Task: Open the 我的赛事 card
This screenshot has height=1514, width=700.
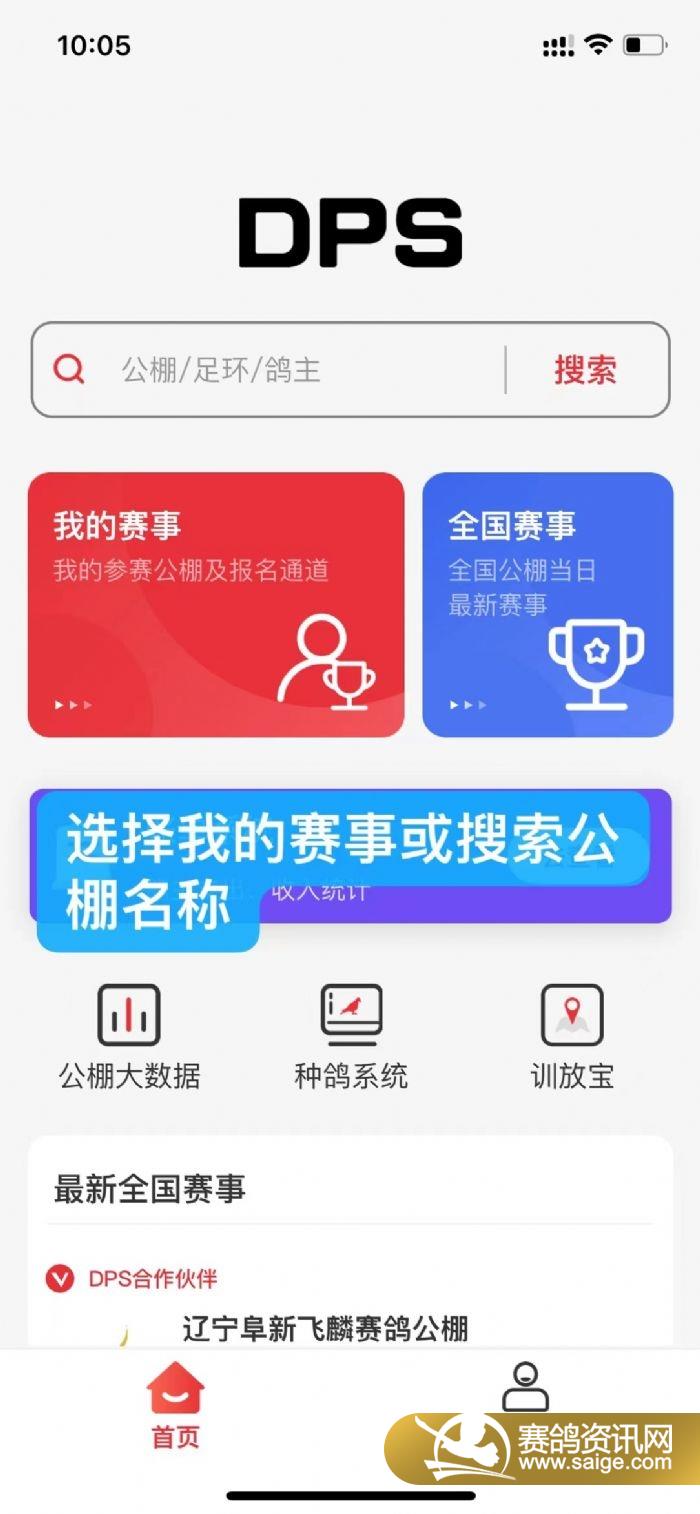Action: click(216, 605)
